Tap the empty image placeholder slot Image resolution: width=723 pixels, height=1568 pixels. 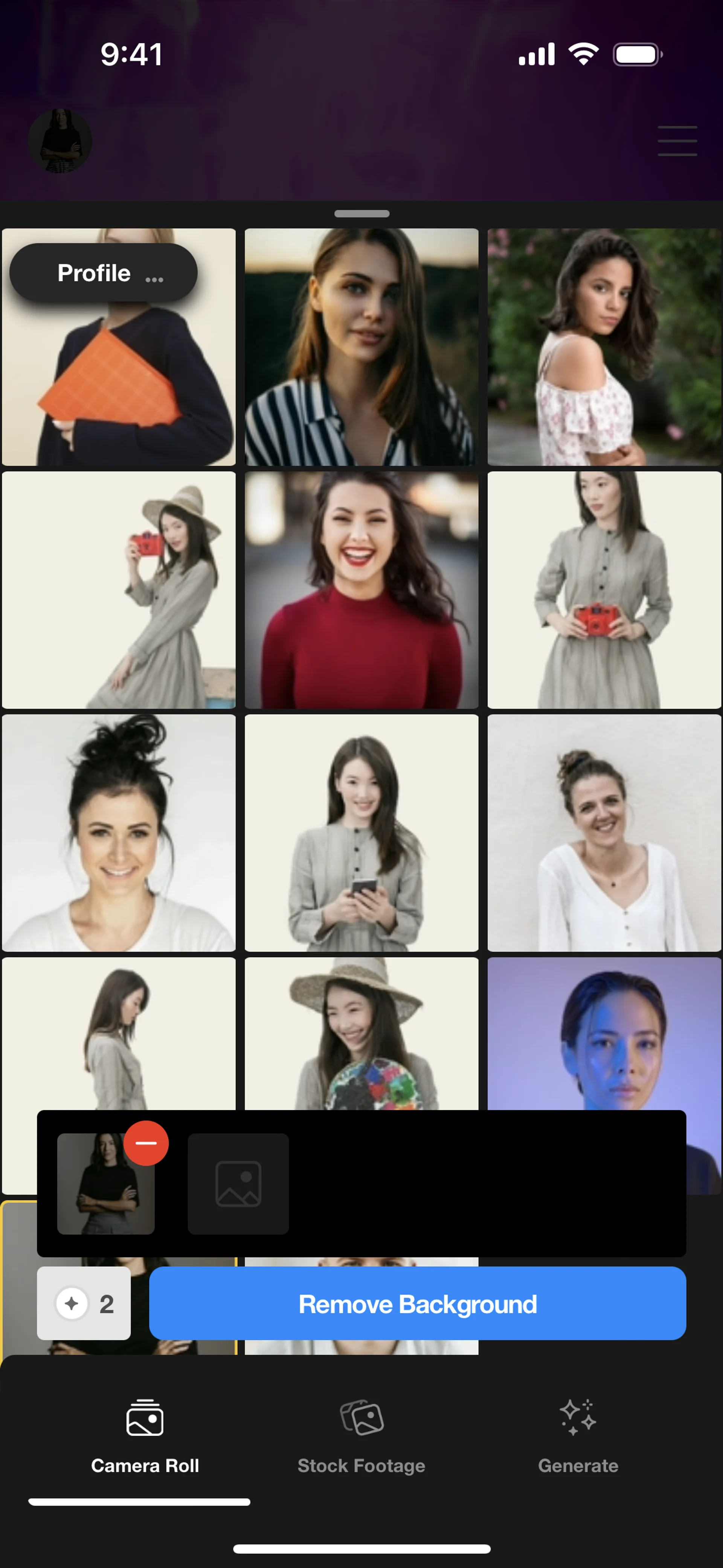pyautogui.click(x=238, y=1183)
